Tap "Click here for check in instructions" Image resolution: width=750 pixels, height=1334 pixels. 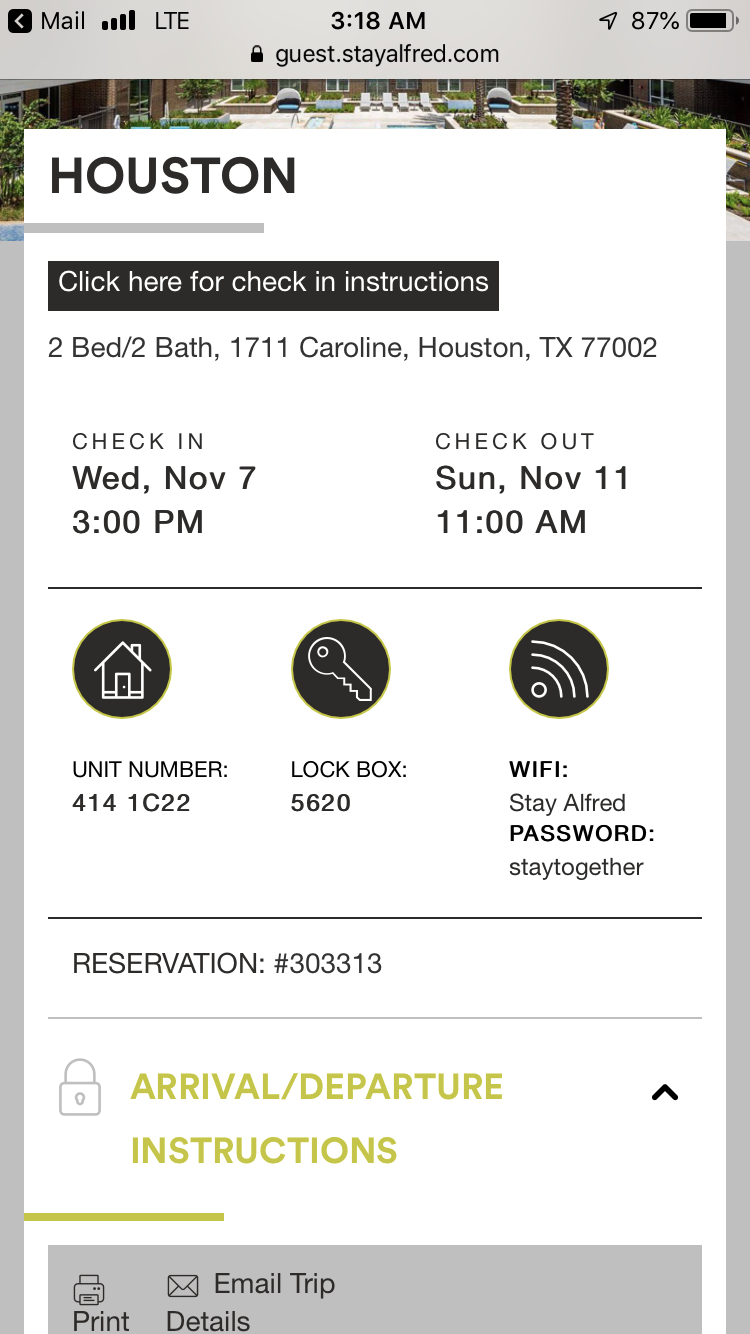point(273,283)
